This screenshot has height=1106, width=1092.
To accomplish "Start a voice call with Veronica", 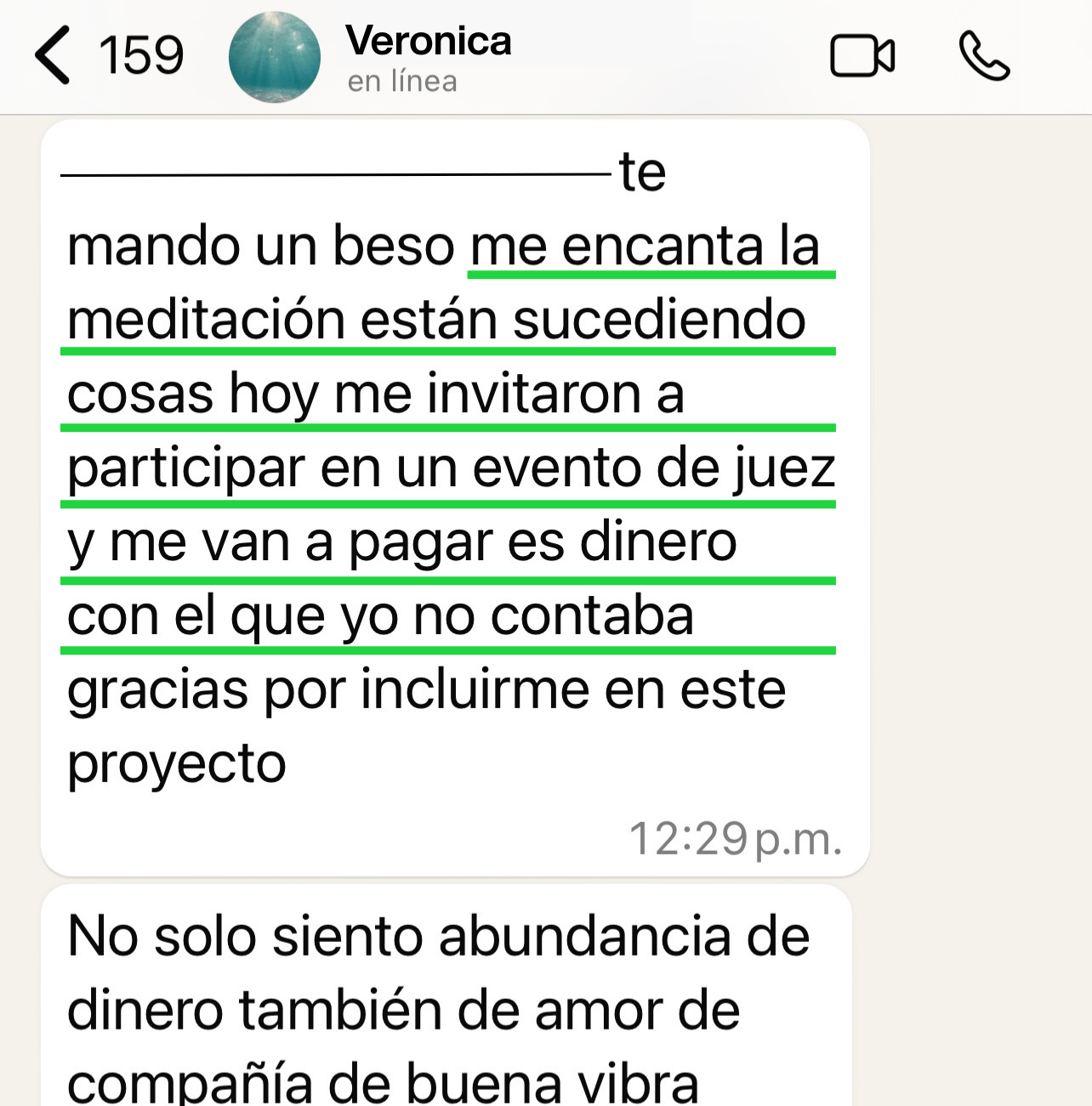I will click(984, 57).
